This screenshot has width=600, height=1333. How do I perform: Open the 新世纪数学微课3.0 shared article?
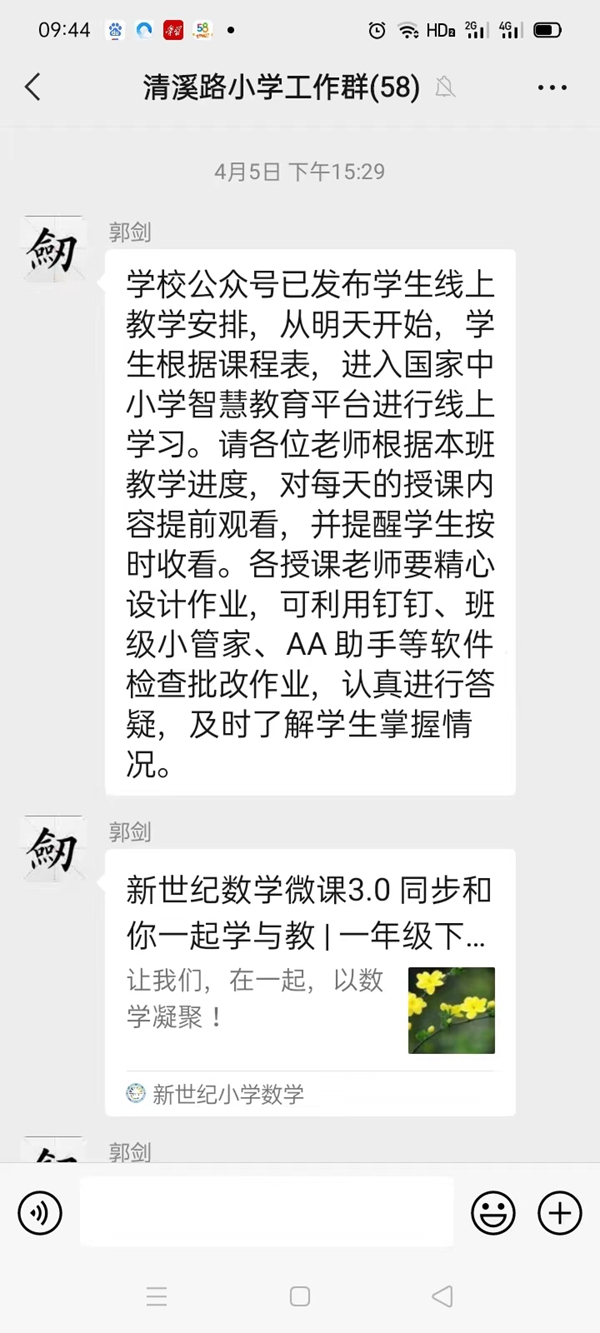[310, 980]
